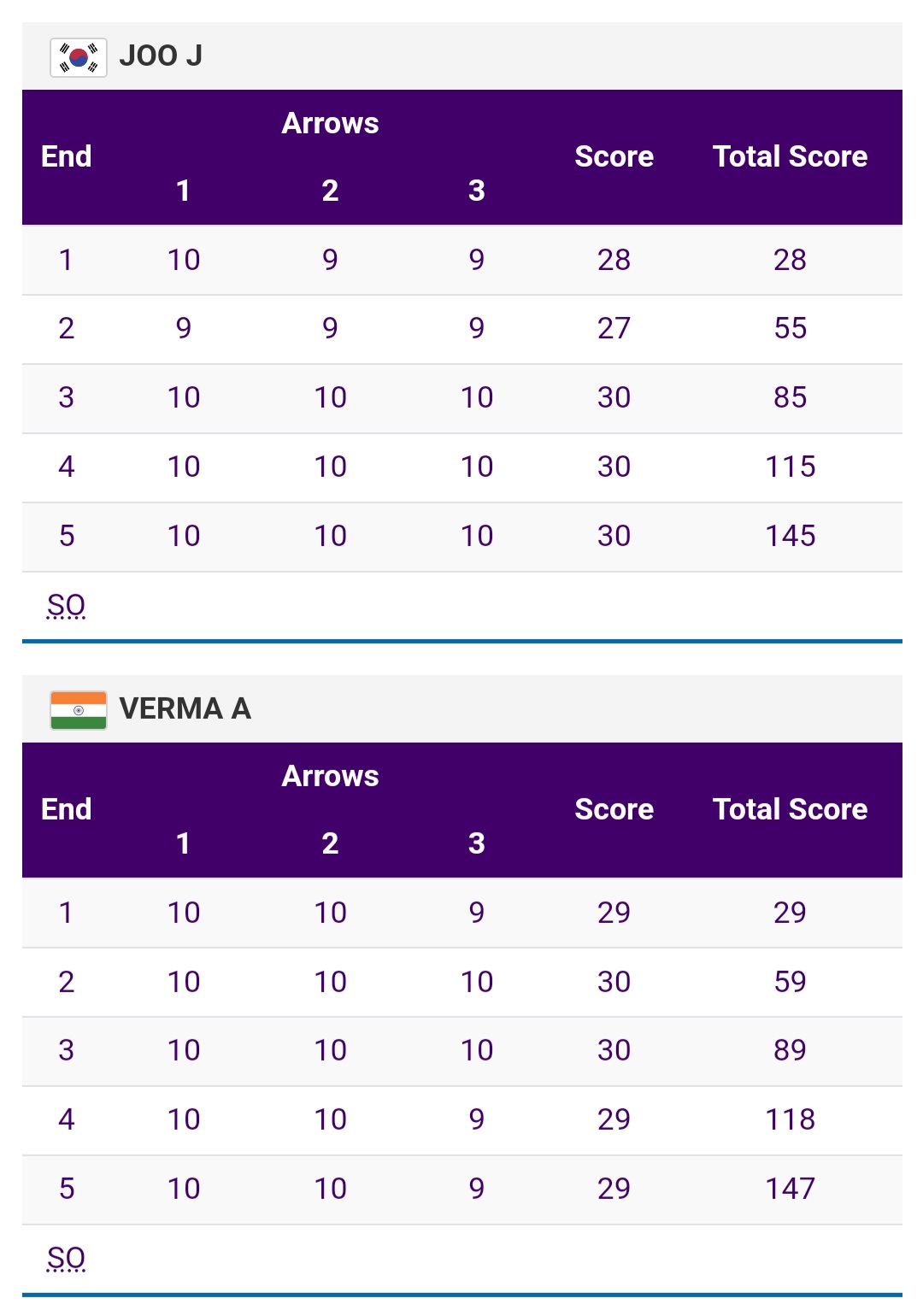Tap the SO abbreviation in the VERMA A table
The width and height of the screenshot is (923, 1316).
click(66, 1259)
